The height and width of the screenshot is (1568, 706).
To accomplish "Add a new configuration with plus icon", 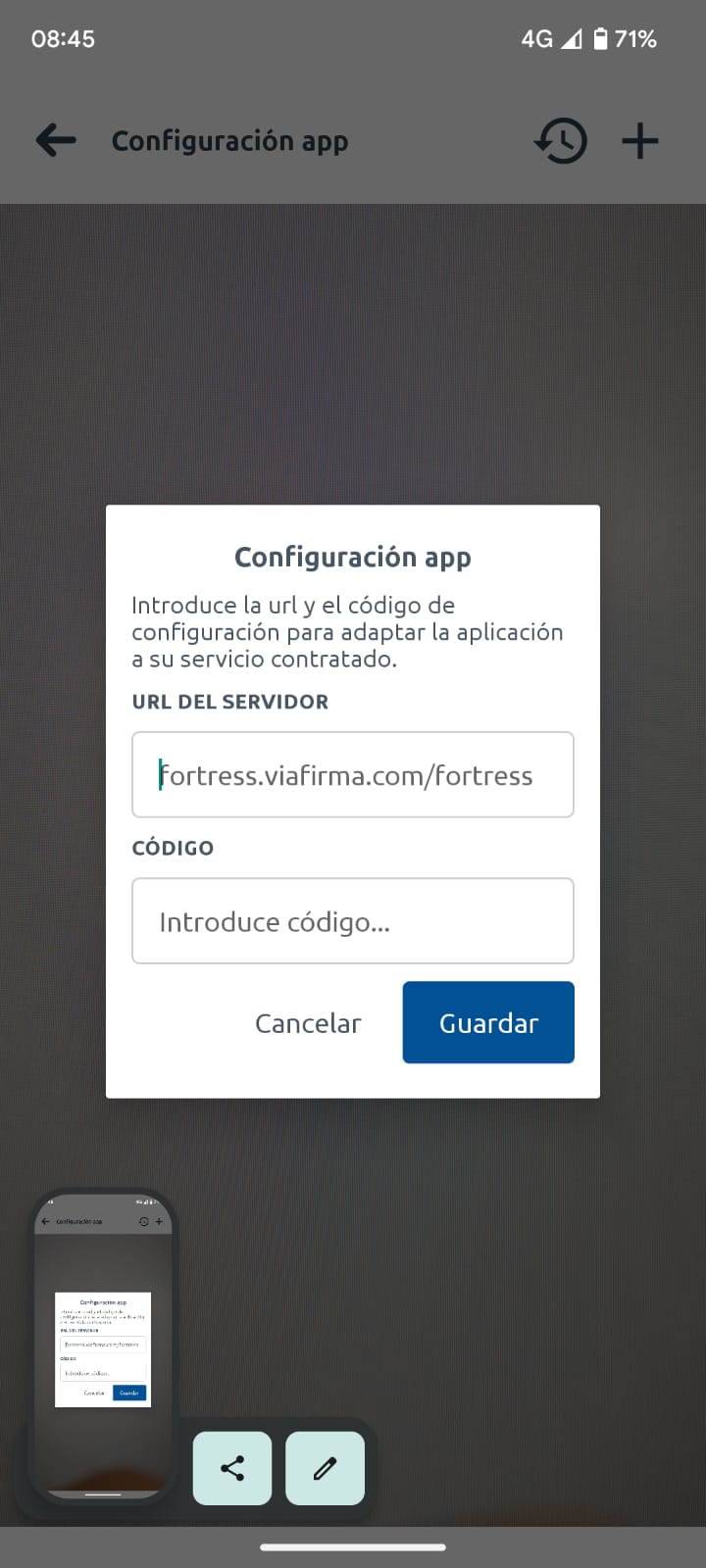I will [640, 141].
